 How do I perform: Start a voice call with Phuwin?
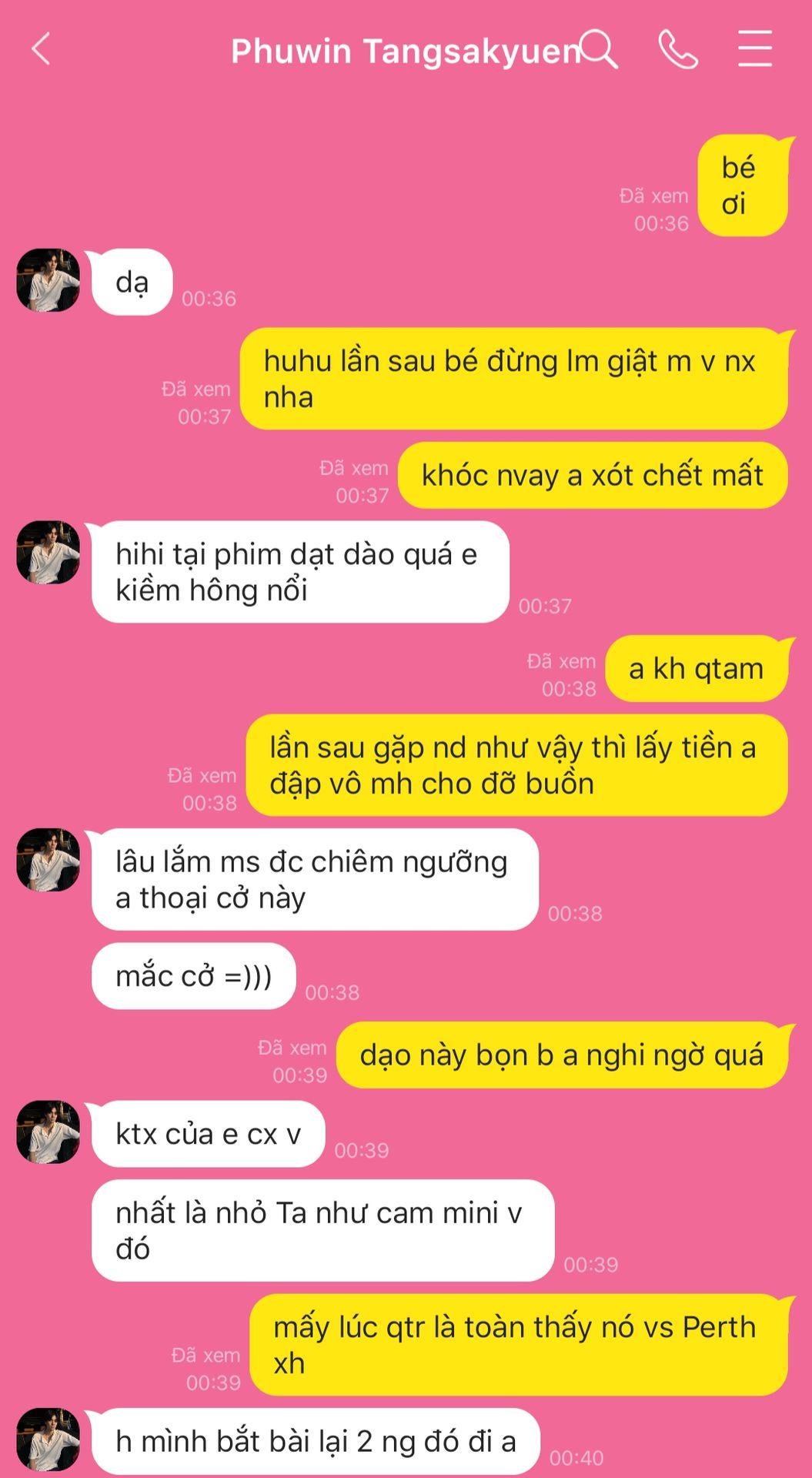[678, 49]
